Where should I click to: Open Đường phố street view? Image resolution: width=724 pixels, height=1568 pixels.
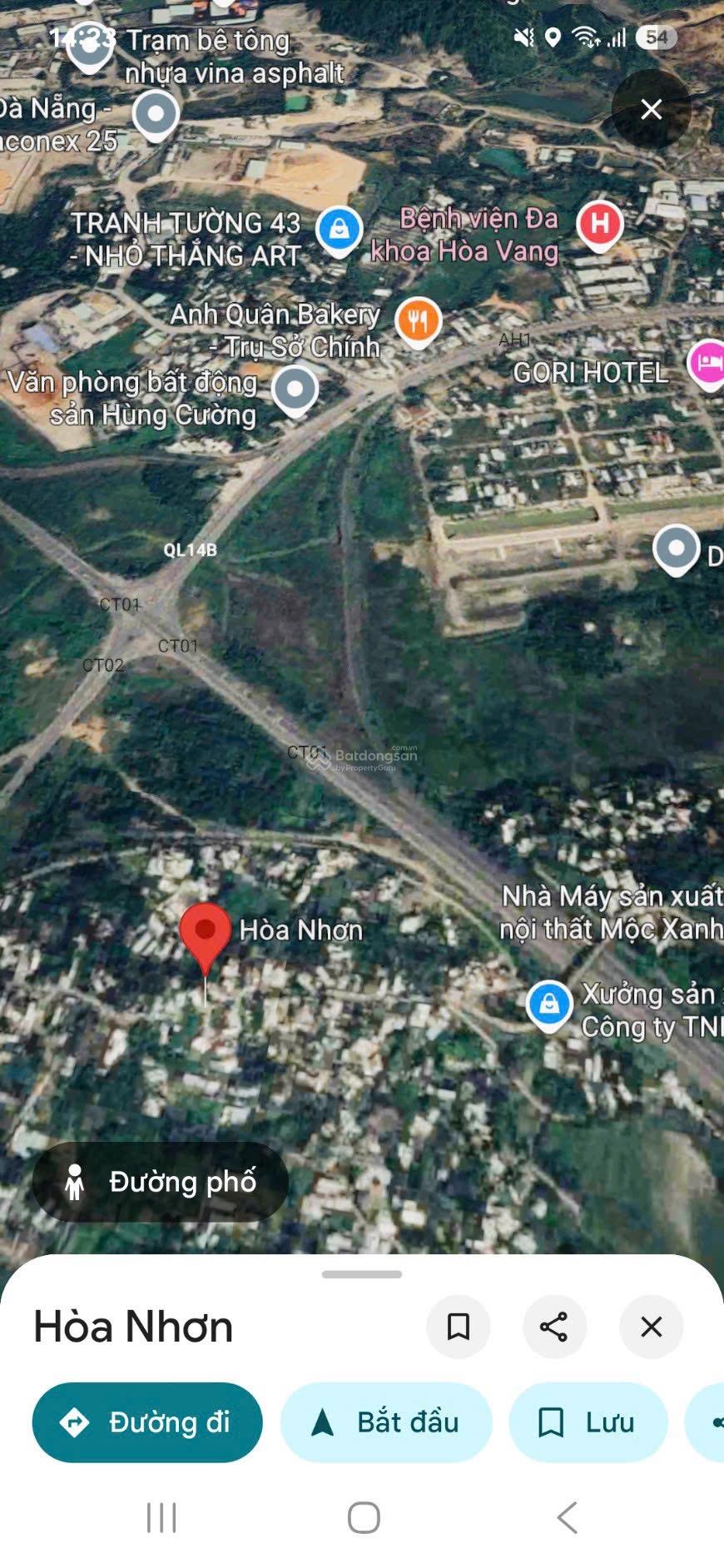tap(161, 1181)
